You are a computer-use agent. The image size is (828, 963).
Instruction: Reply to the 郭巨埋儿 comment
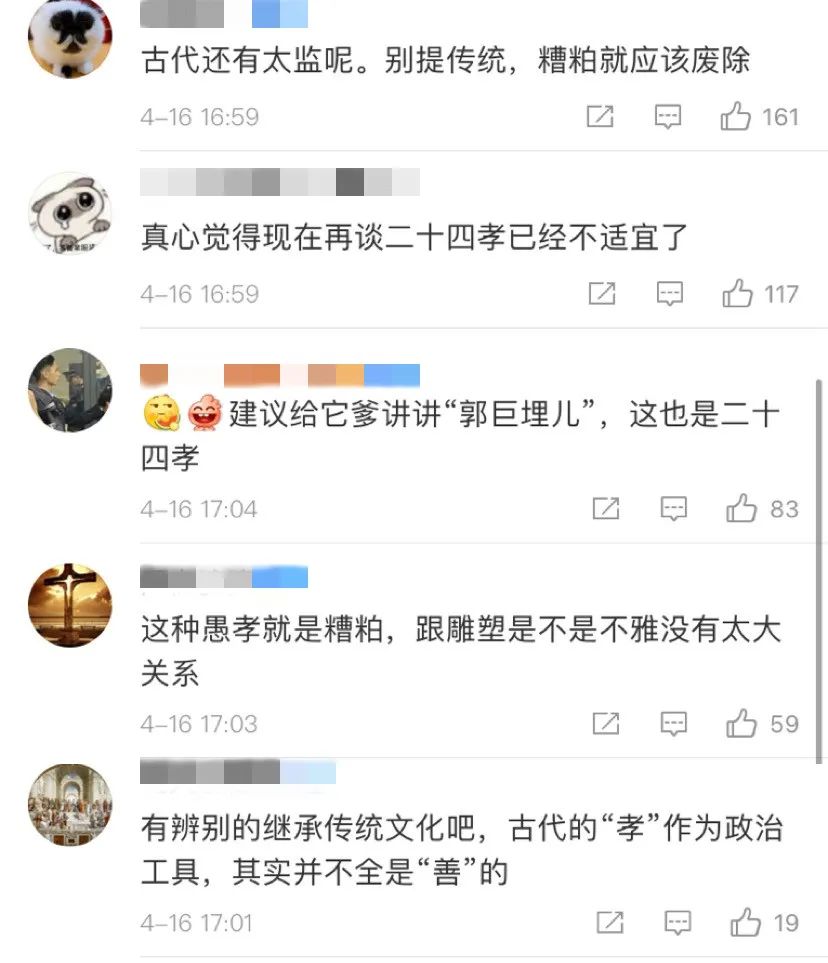674,509
